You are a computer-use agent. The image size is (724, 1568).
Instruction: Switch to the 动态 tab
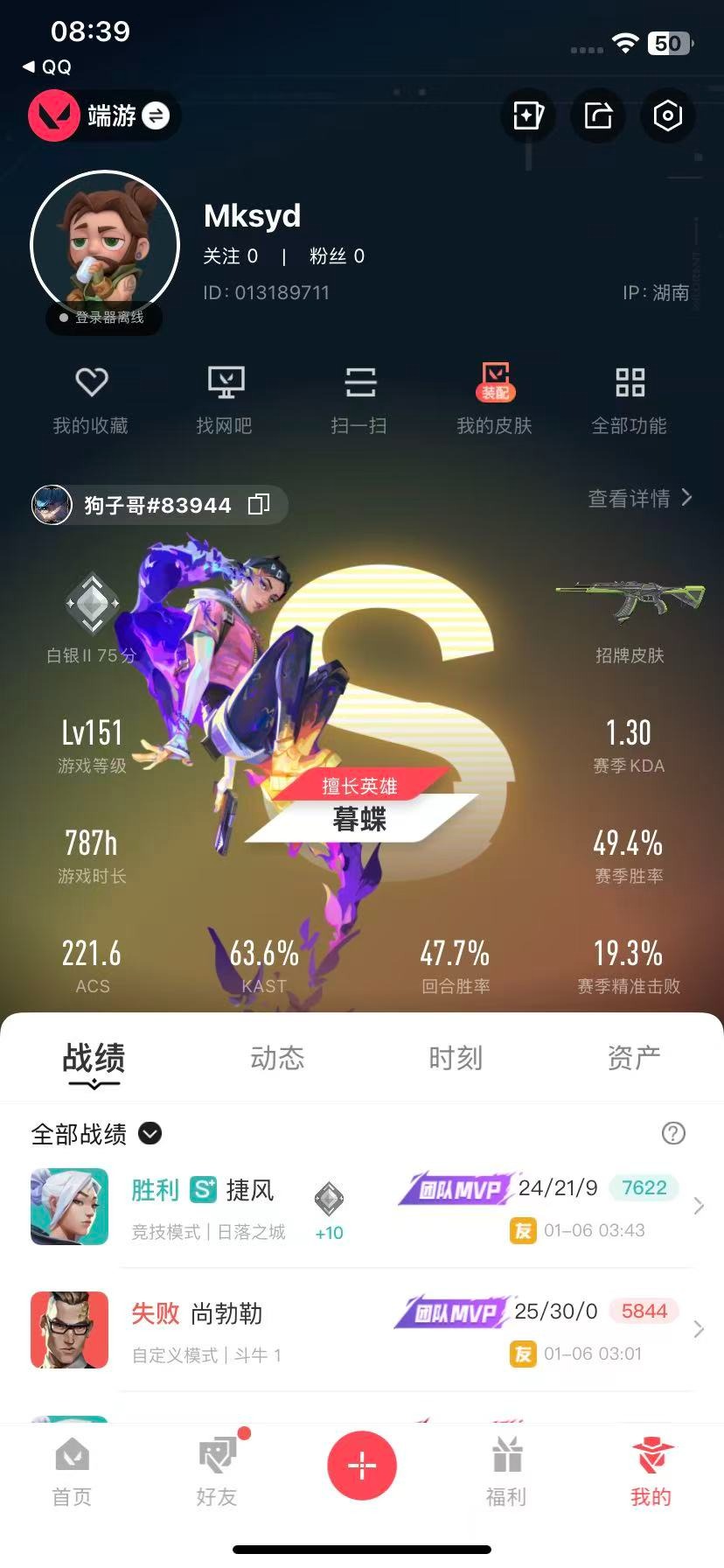tap(276, 1058)
